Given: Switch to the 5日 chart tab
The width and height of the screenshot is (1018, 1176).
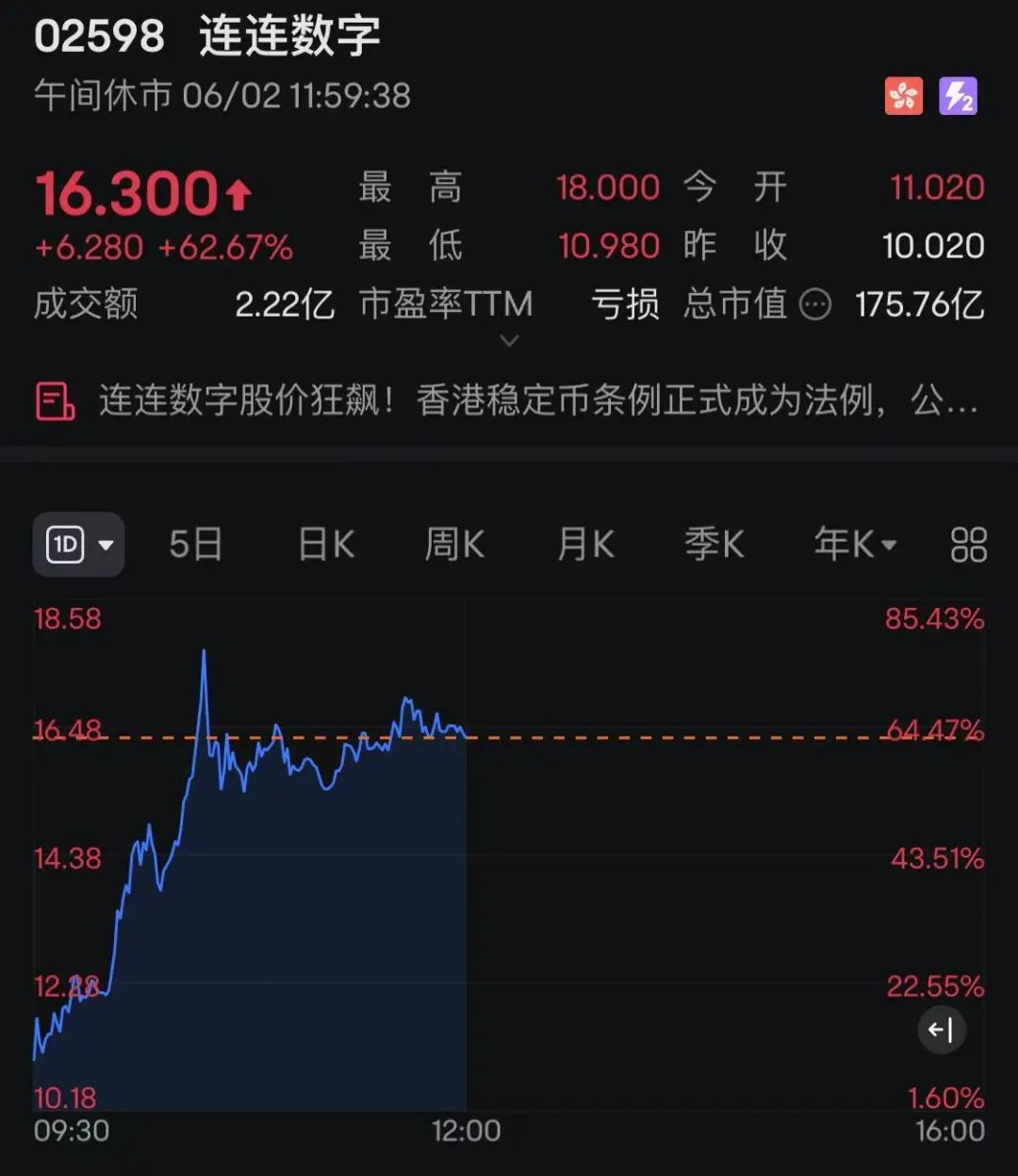Looking at the screenshot, I should click(195, 545).
